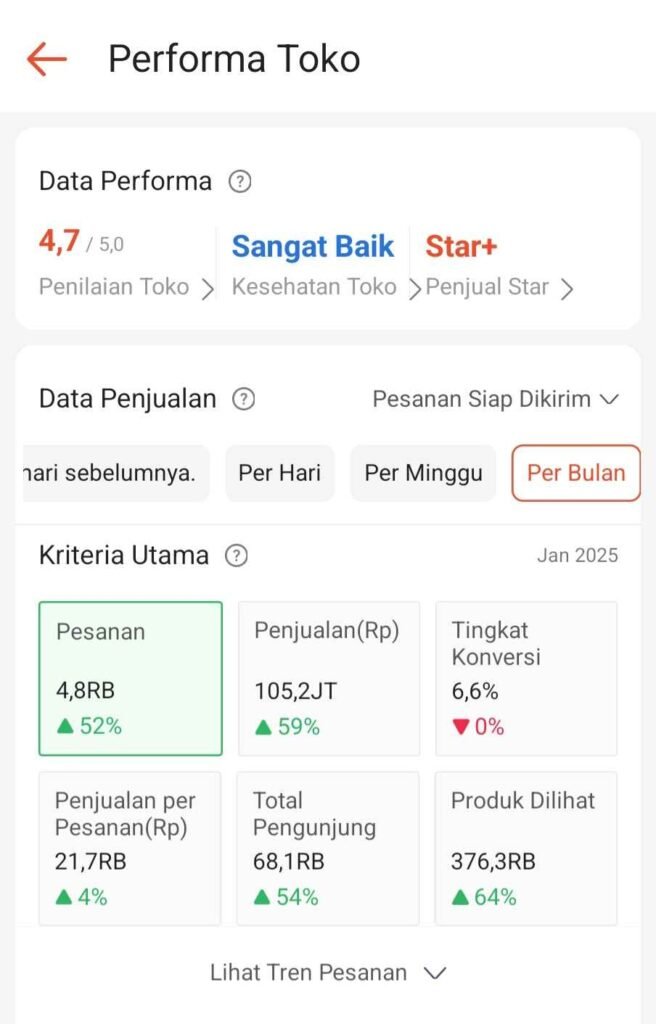Select the Per Bulan period
This screenshot has height=1024, width=656.
tap(576, 473)
